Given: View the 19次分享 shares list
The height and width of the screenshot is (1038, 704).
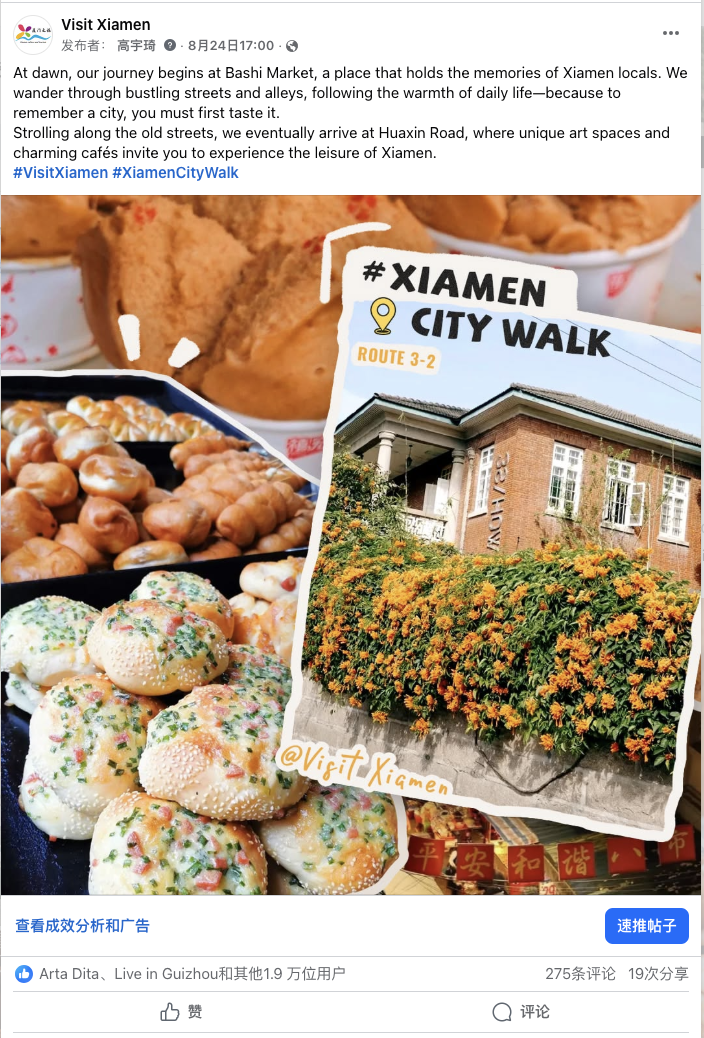Looking at the screenshot, I should pos(658,973).
